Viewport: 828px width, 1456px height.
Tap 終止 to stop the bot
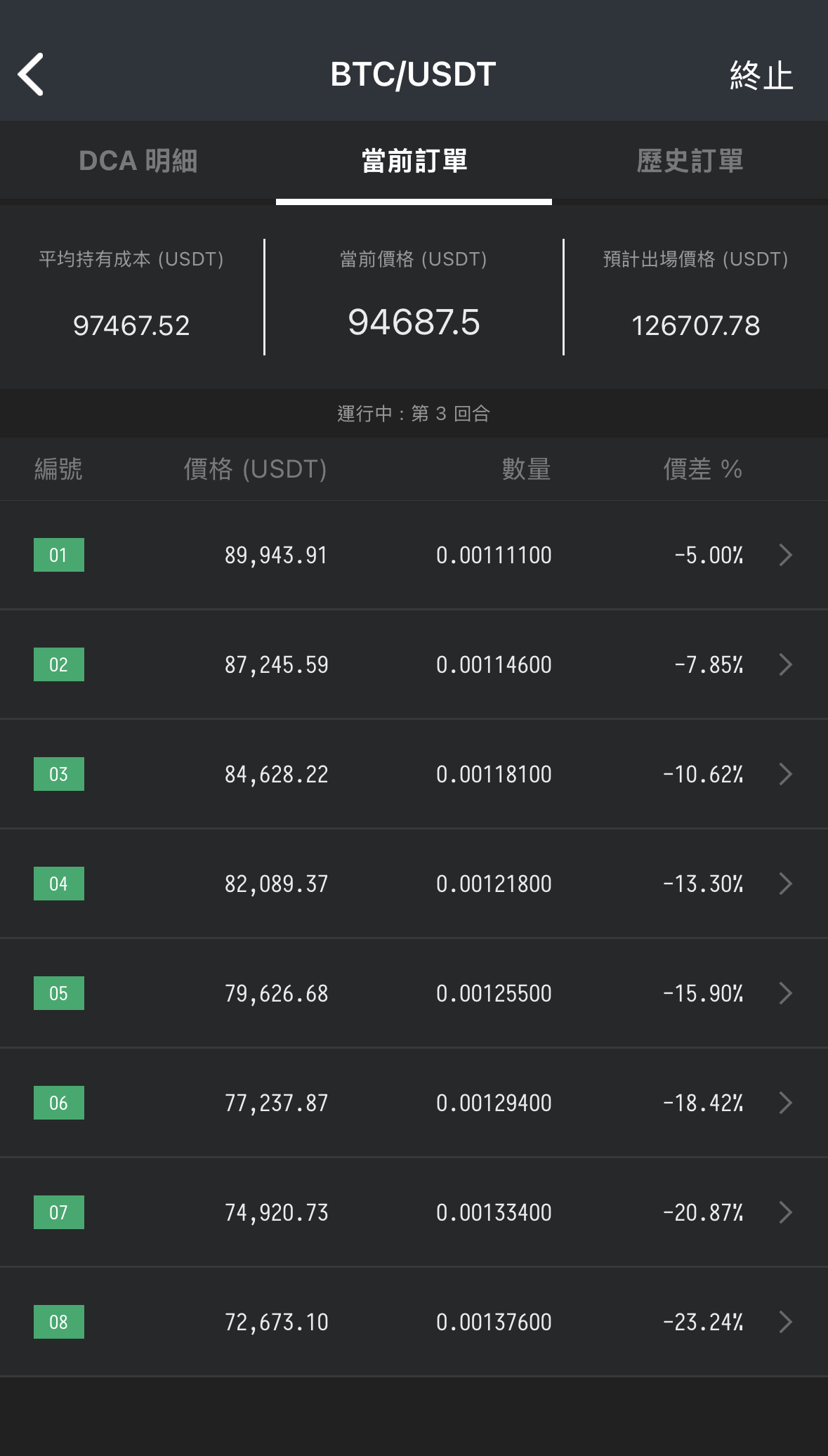coord(761,75)
